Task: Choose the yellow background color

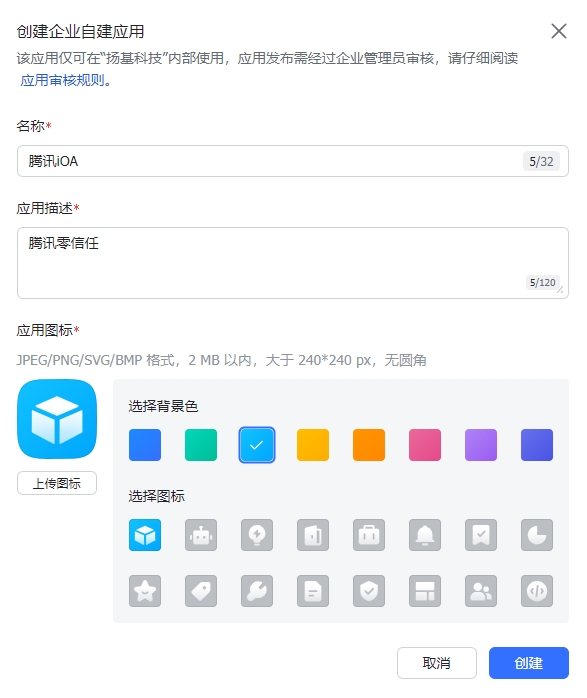Action: pos(313,445)
